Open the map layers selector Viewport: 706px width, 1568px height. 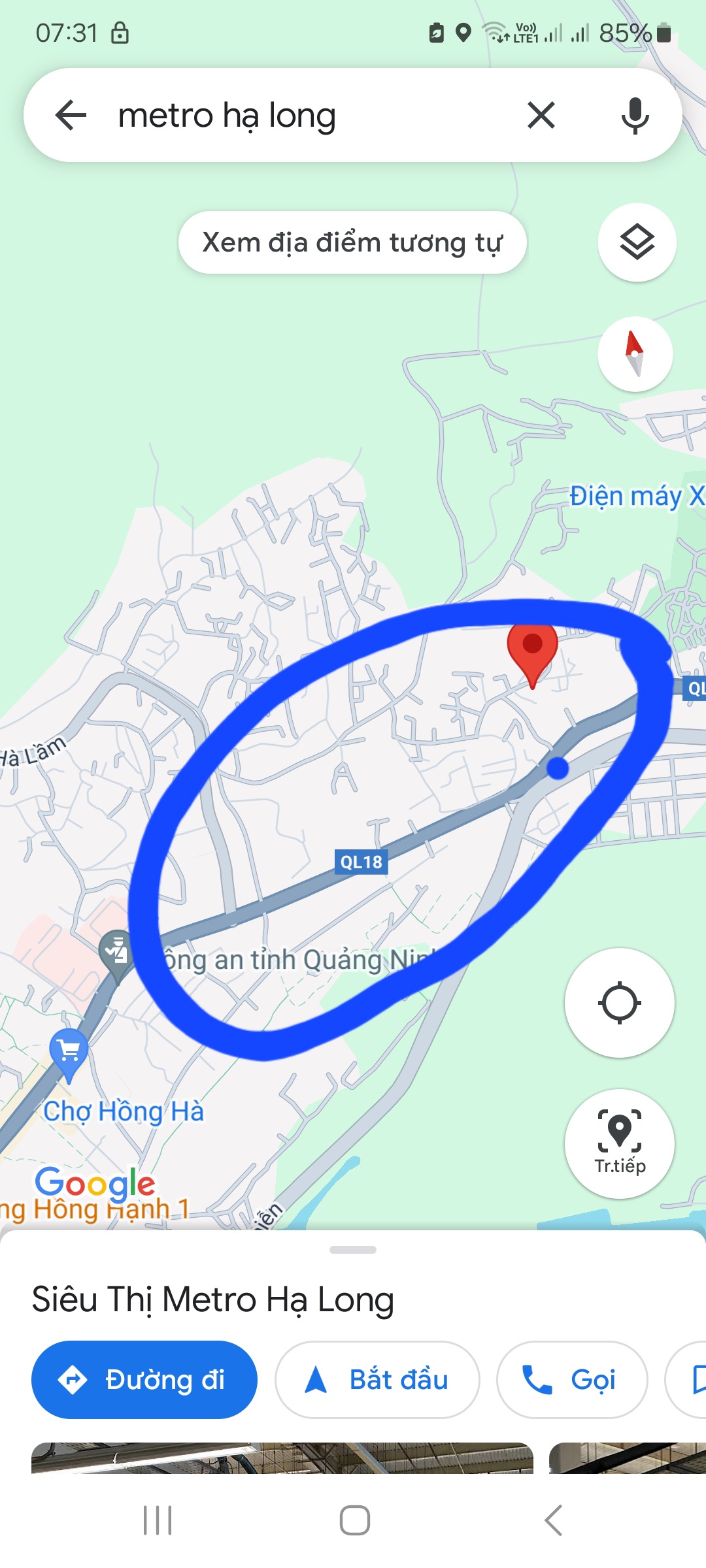637,242
